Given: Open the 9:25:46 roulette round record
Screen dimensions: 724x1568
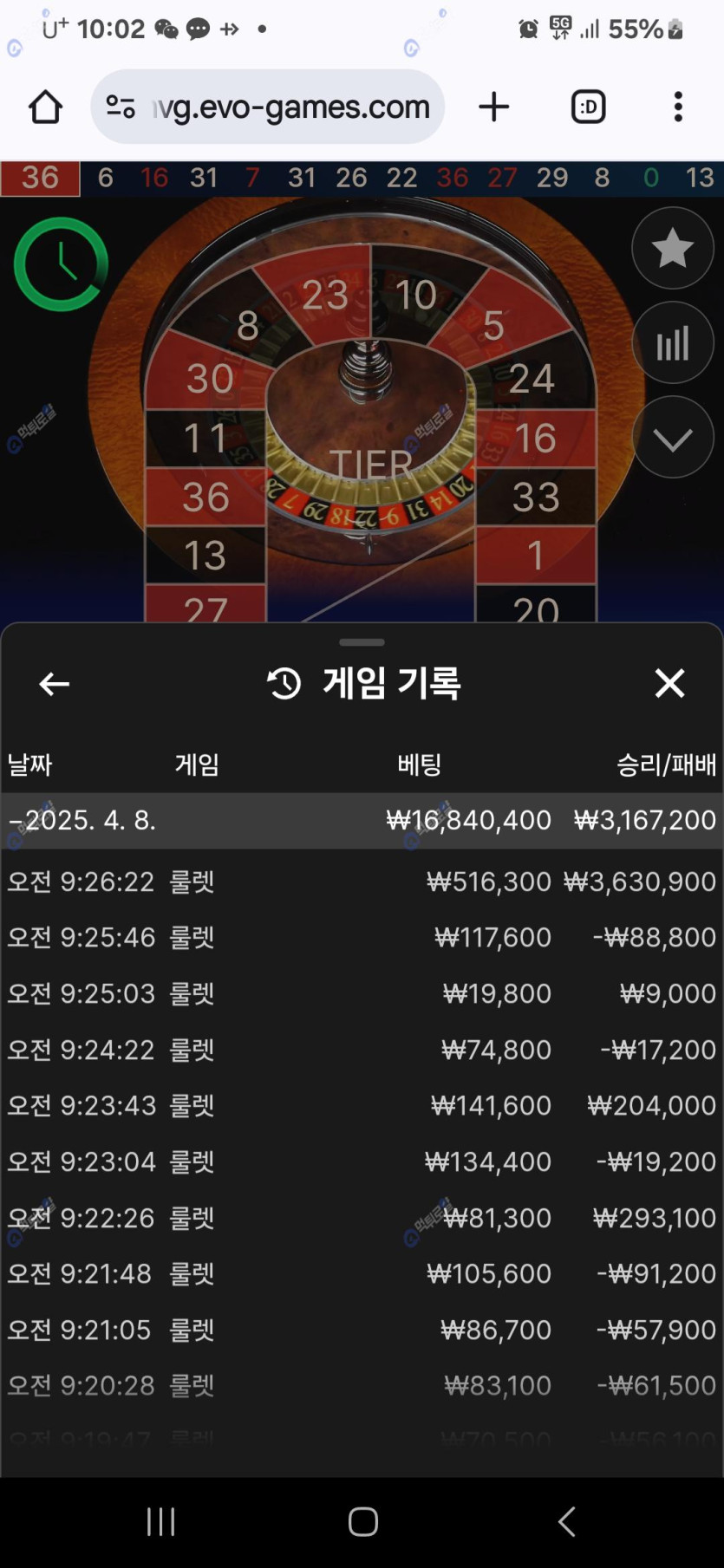Looking at the screenshot, I should [x=362, y=937].
